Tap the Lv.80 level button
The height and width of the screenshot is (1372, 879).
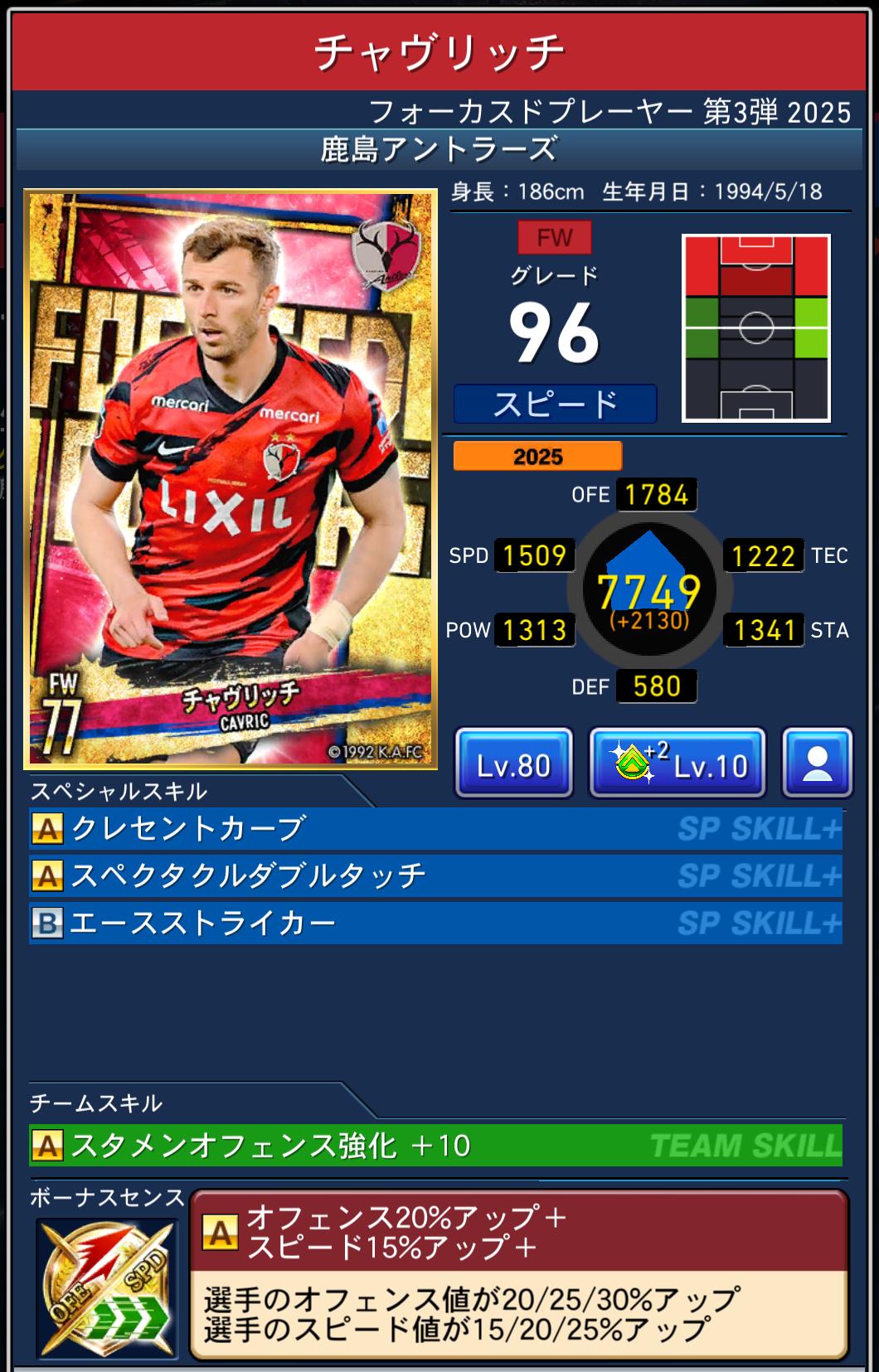513,764
